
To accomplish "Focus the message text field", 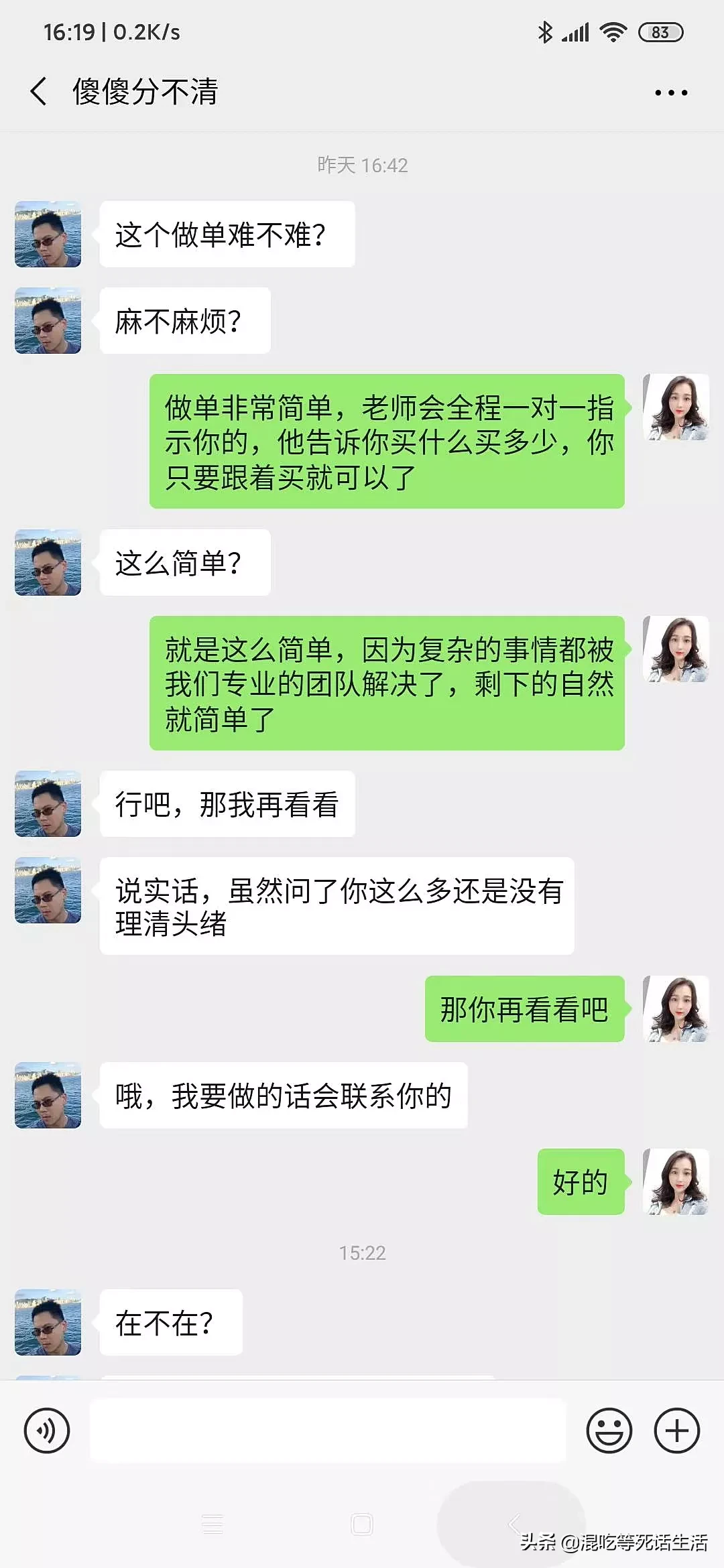I will (x=328, y=1429).
